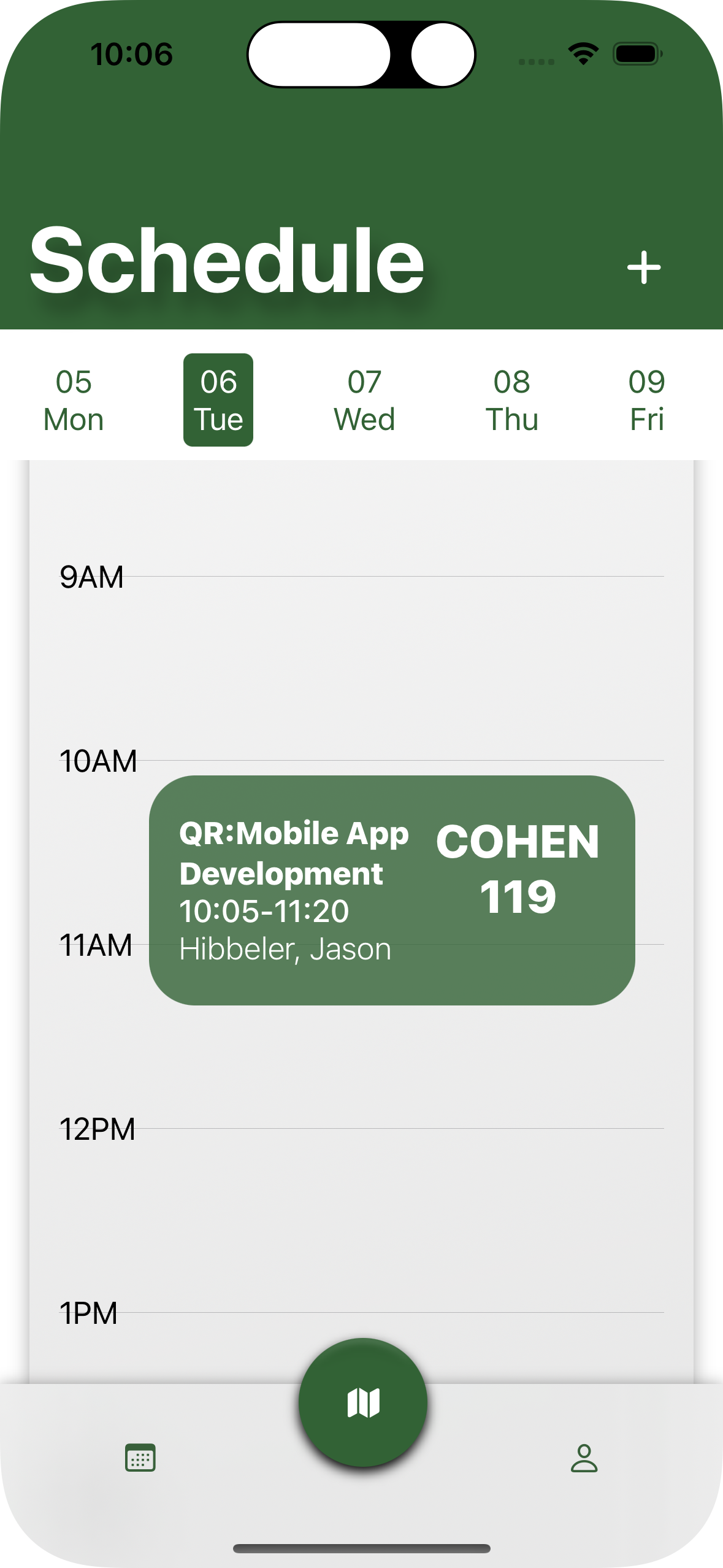Screen dimensions: 723x1568
Task: Switch to Wednesday the 07th
Action: 364,400
